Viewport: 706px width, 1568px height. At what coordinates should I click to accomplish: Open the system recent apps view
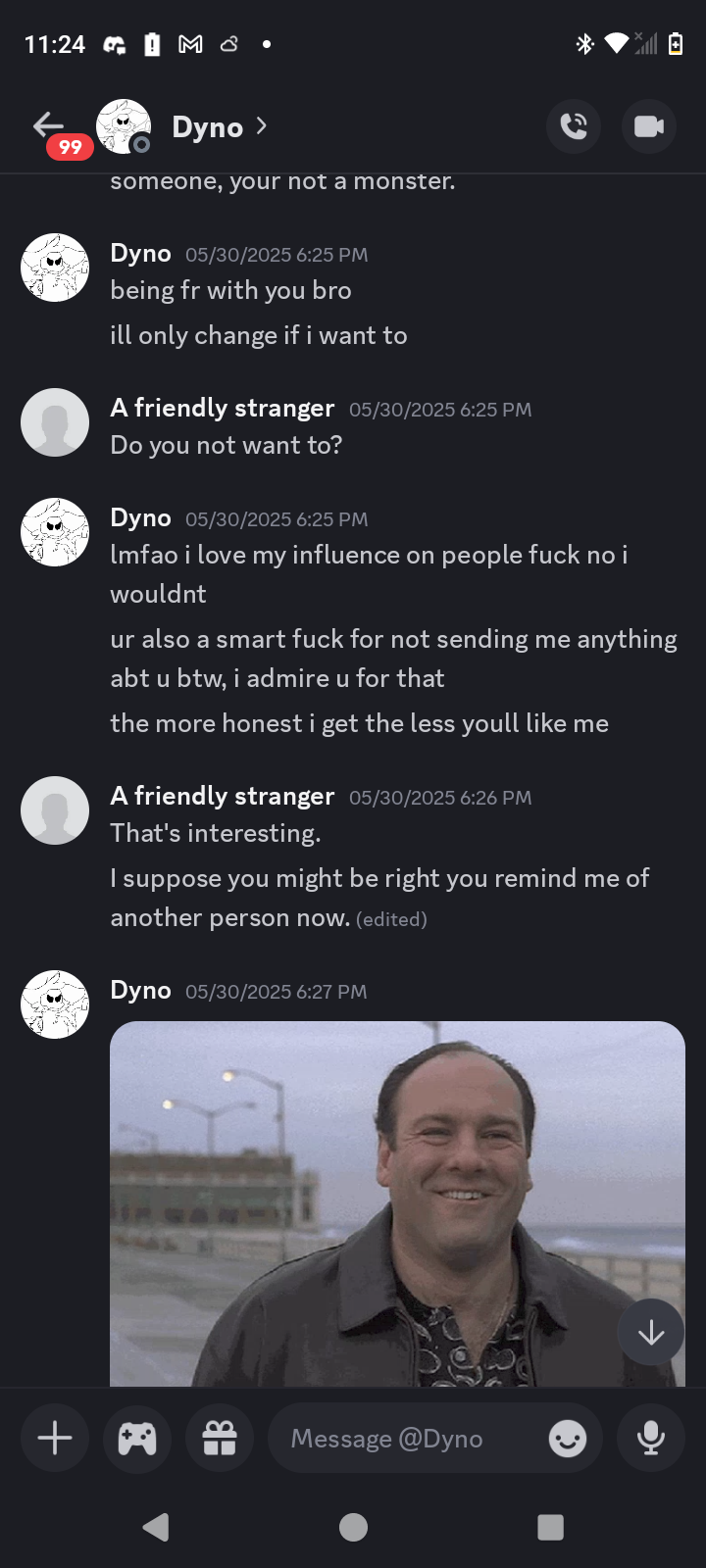click(x=551, y=1527)
